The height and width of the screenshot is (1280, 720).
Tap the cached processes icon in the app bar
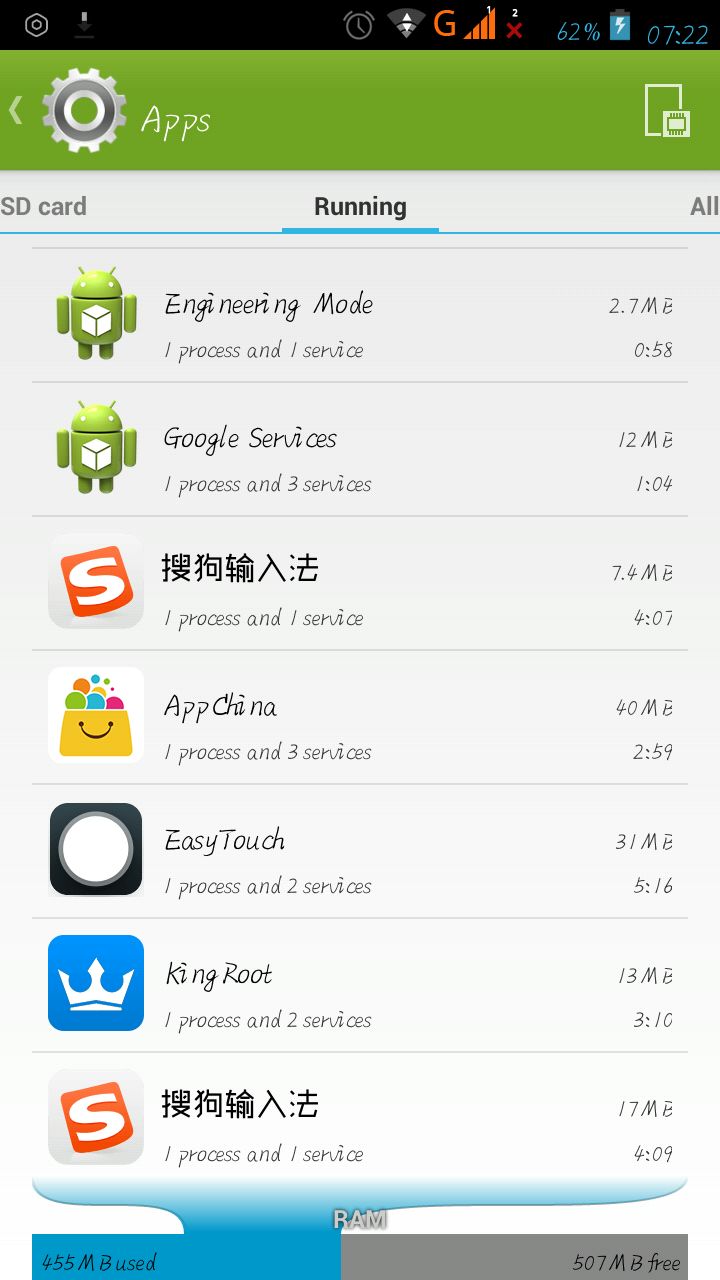click(x=667, y=110)
